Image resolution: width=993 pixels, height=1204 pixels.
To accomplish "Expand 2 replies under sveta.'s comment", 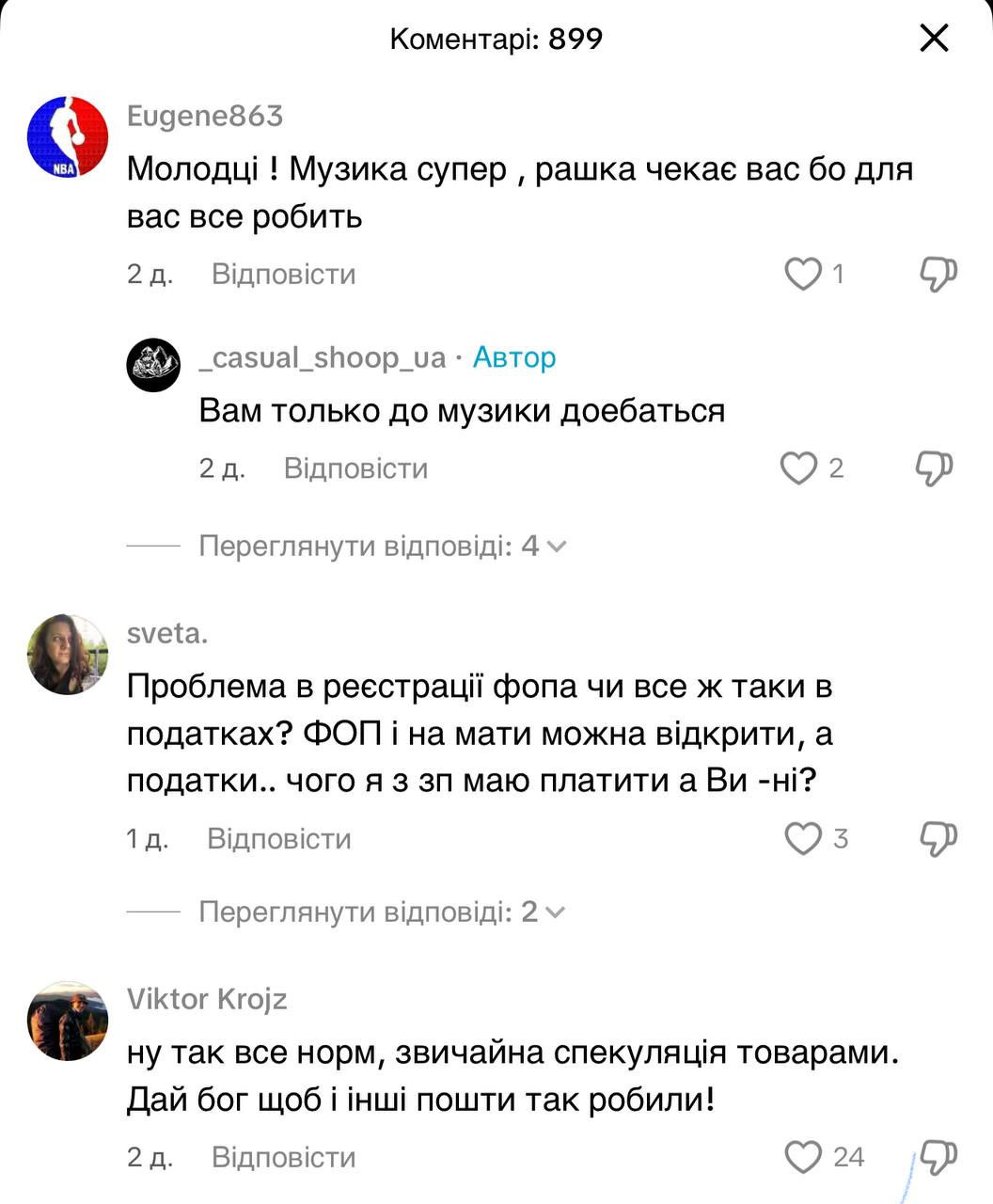I will pyautogui.click(x=382, y=911).
